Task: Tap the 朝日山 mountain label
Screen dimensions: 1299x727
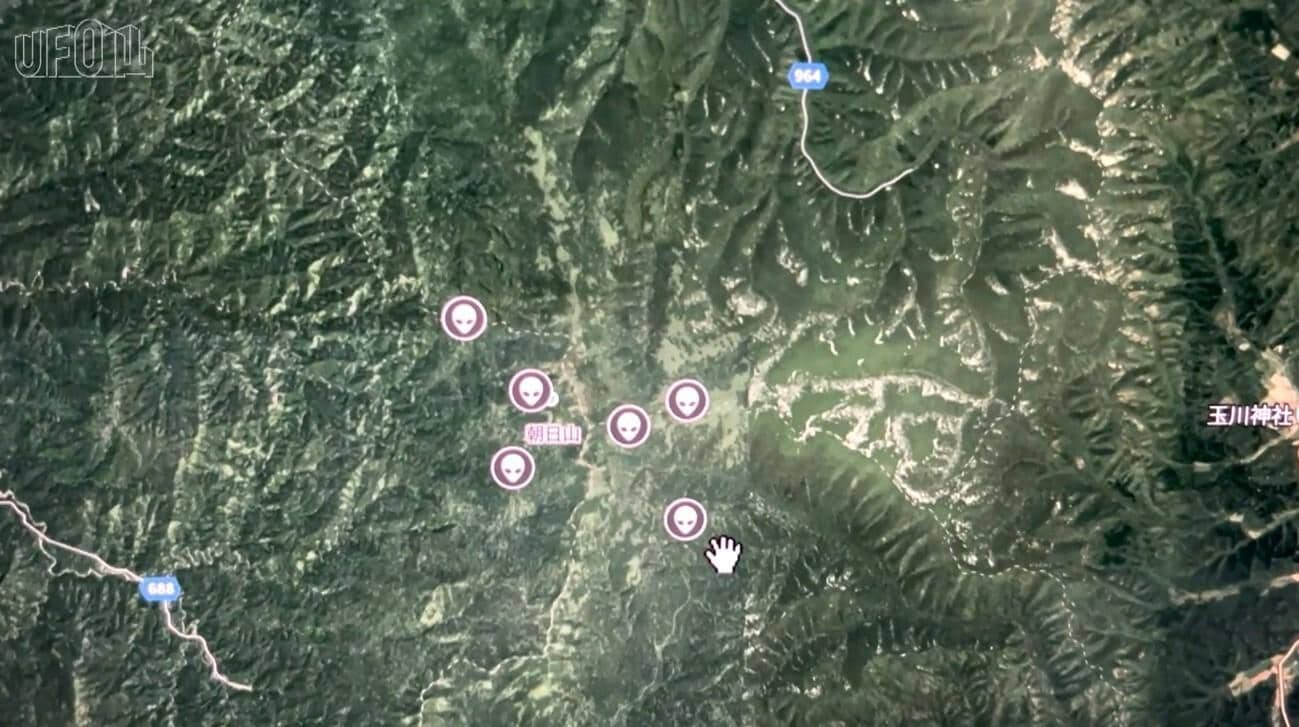Action: click(x=552, y=433)
